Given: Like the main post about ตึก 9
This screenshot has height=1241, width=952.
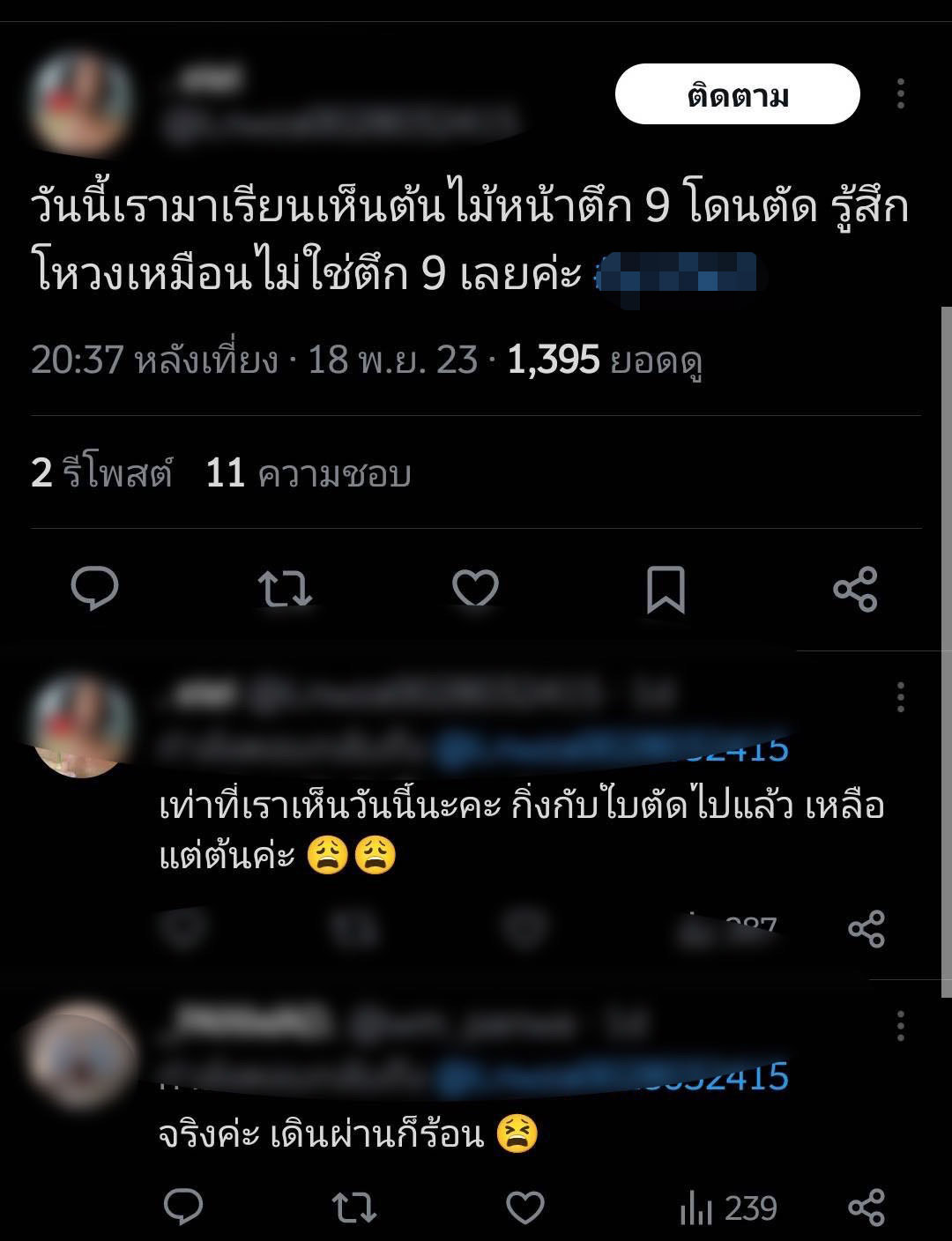Looking at the screenshot, I should click(x=475, y=589).
